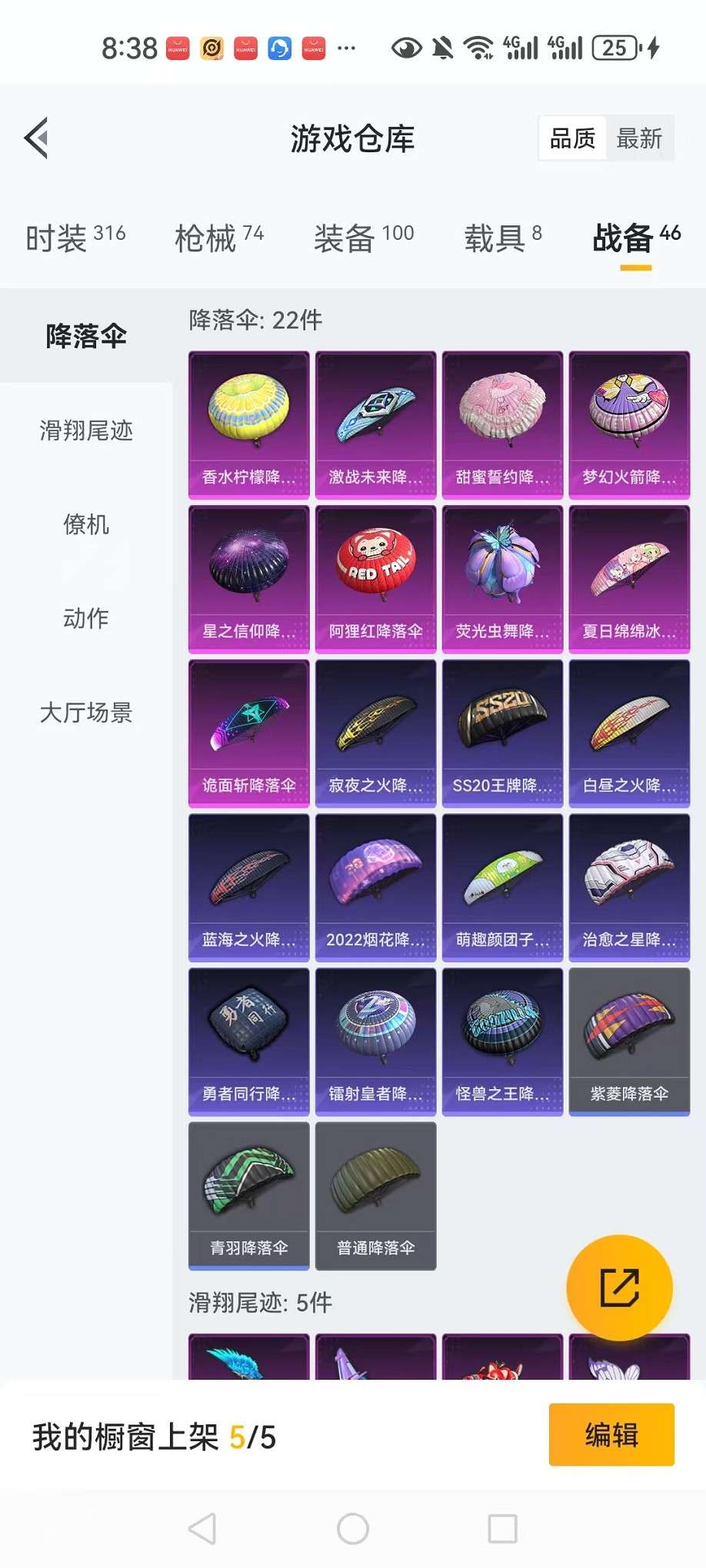Switch to the 枪械 tab
Image resolution: width=706 pixels, height=1568 pixels.
click(219, 238)
